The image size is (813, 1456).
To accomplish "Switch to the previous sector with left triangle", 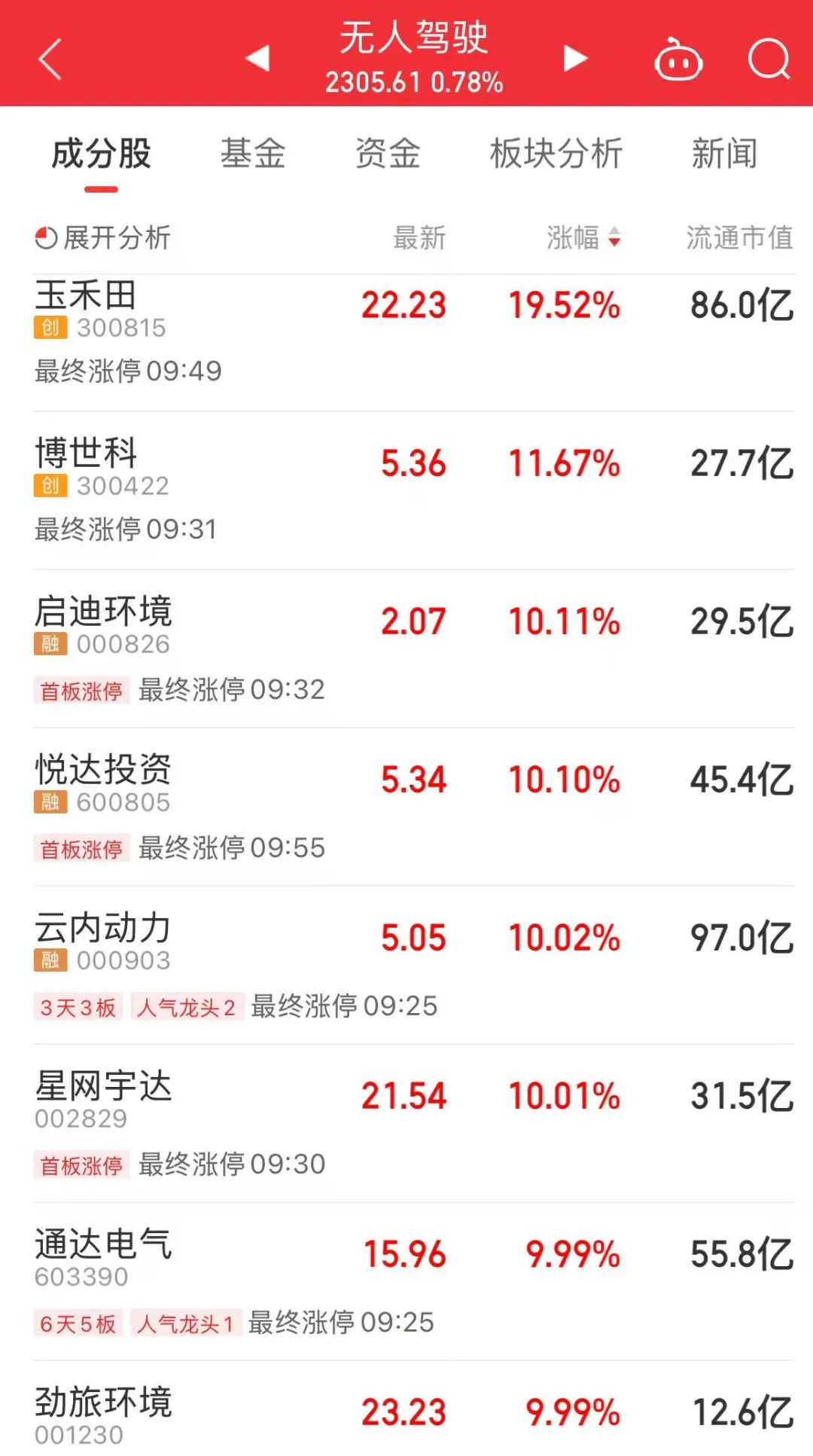I will pyautogui.click(x=258, y=58).
